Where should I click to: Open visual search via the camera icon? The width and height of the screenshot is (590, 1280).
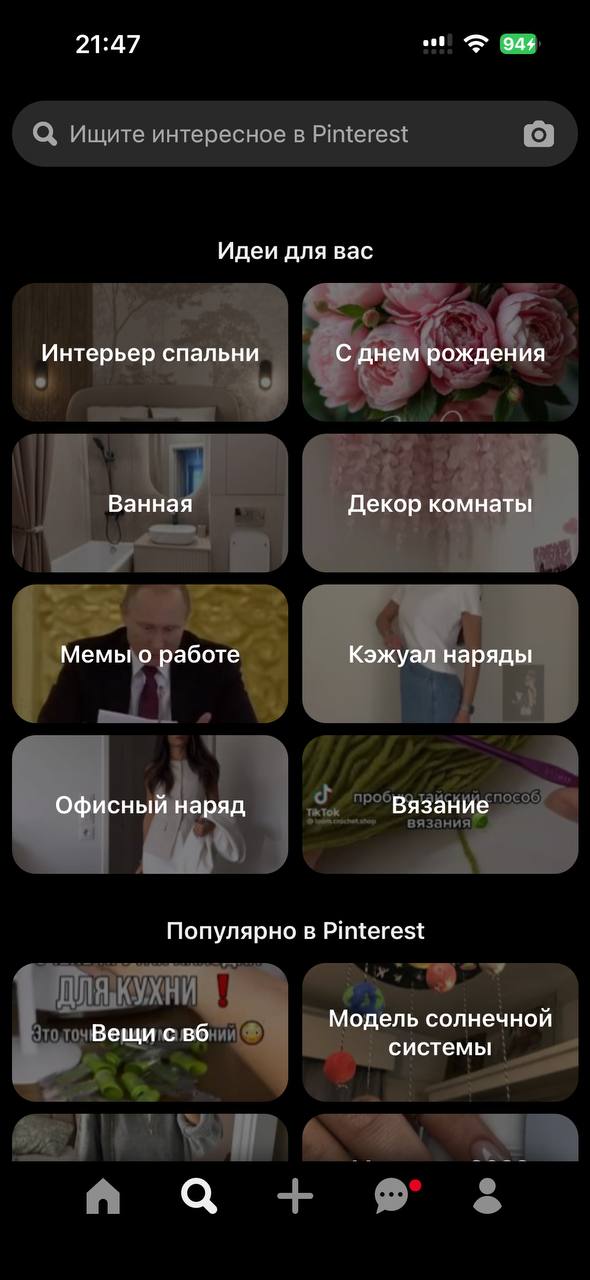[x=538, y=134]
